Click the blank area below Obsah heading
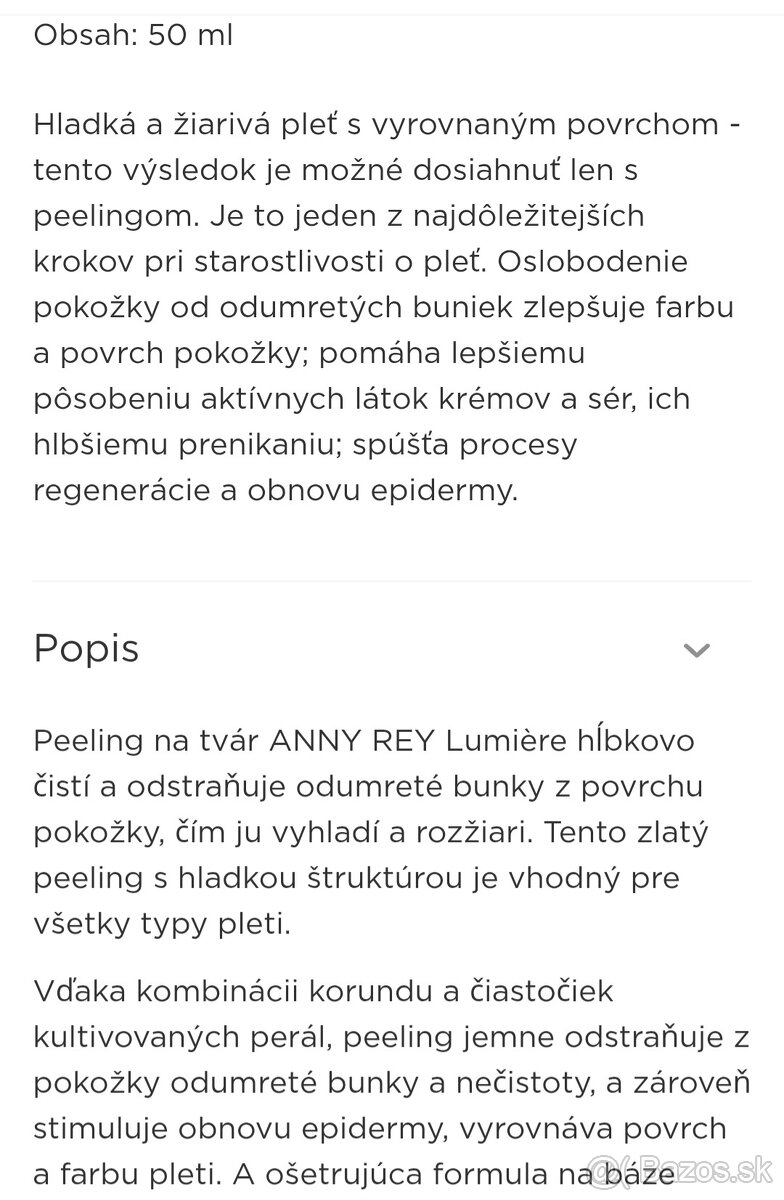The image size is (784, 1200). 390,80
